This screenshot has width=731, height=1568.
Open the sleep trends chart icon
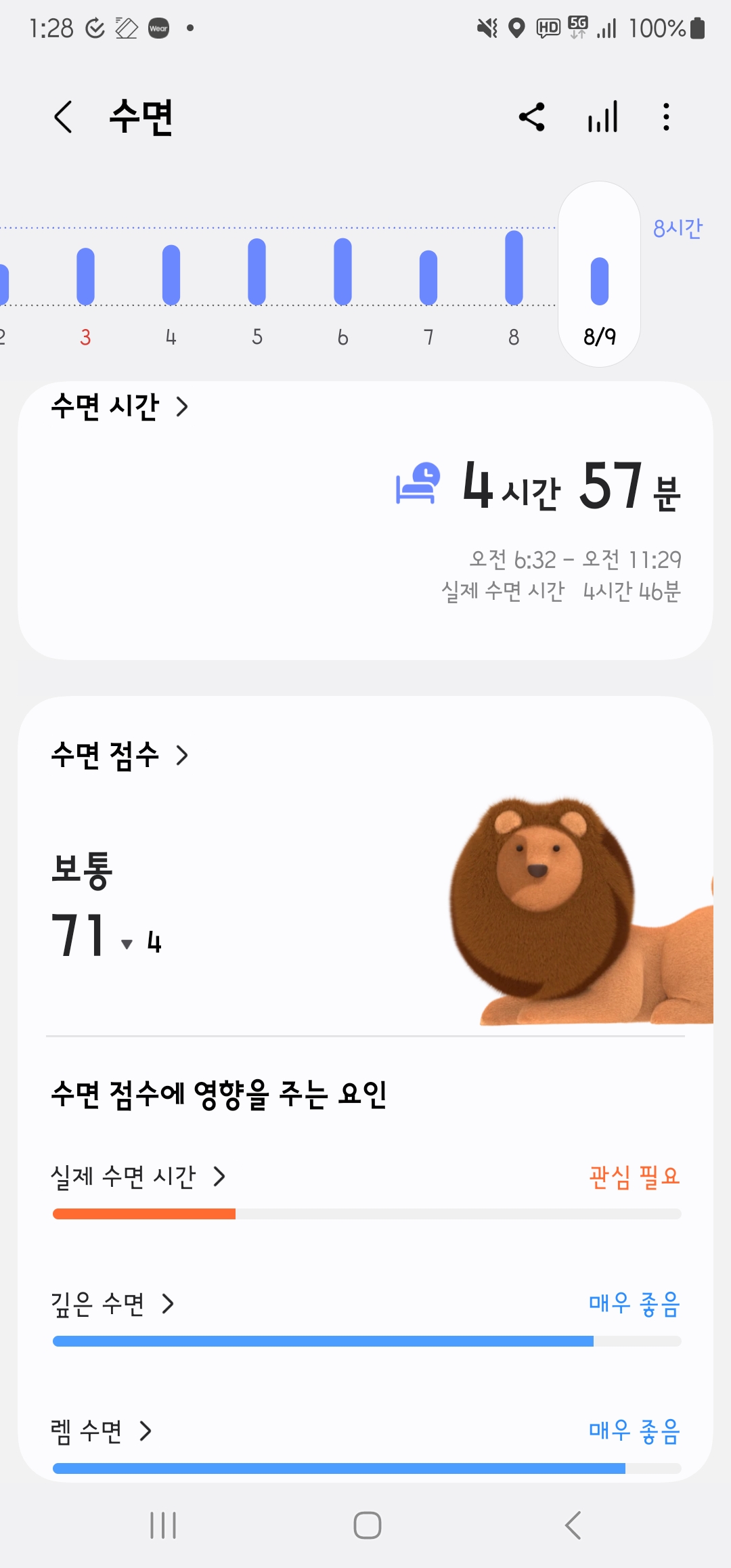[602, 117]
